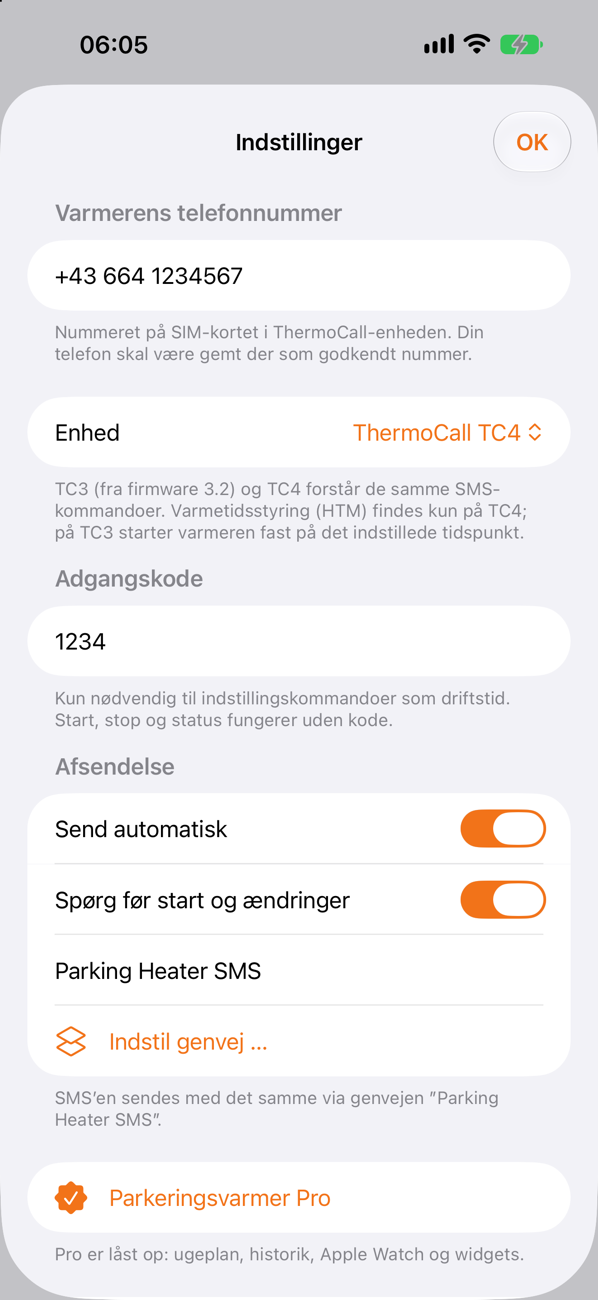The image size is (598, 1300).
Task: Edit the Parking Heater SMS shortcut name
Action: (299, 970)
